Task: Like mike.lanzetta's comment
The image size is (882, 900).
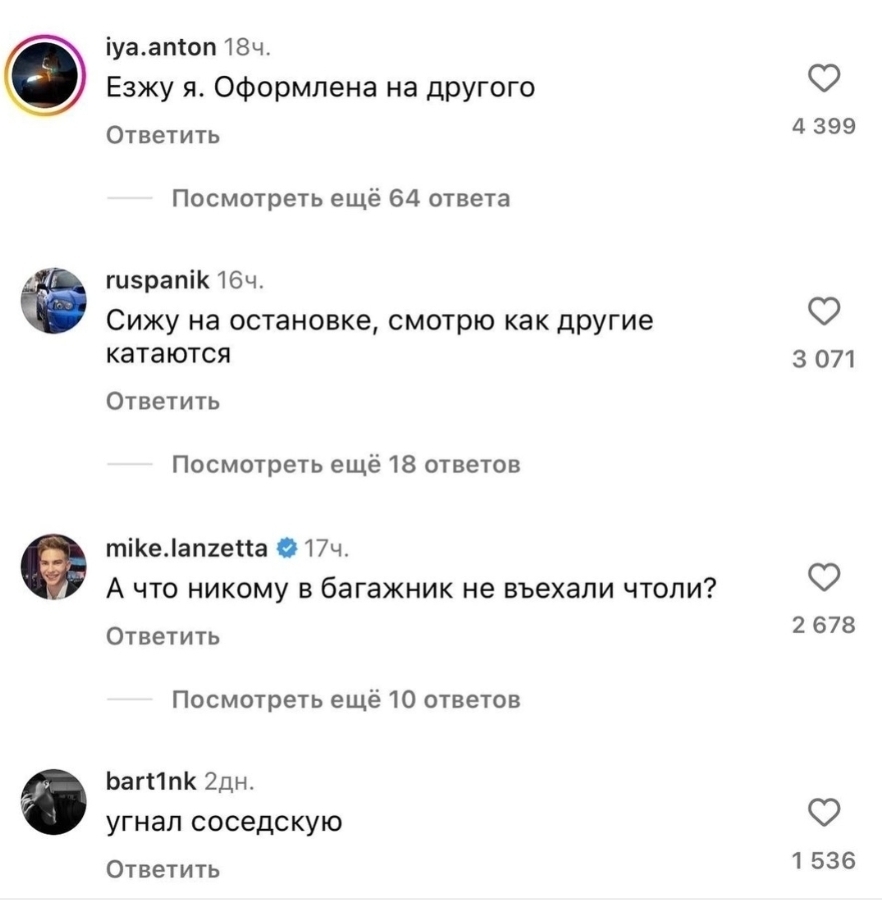Action: click(824, 577)
